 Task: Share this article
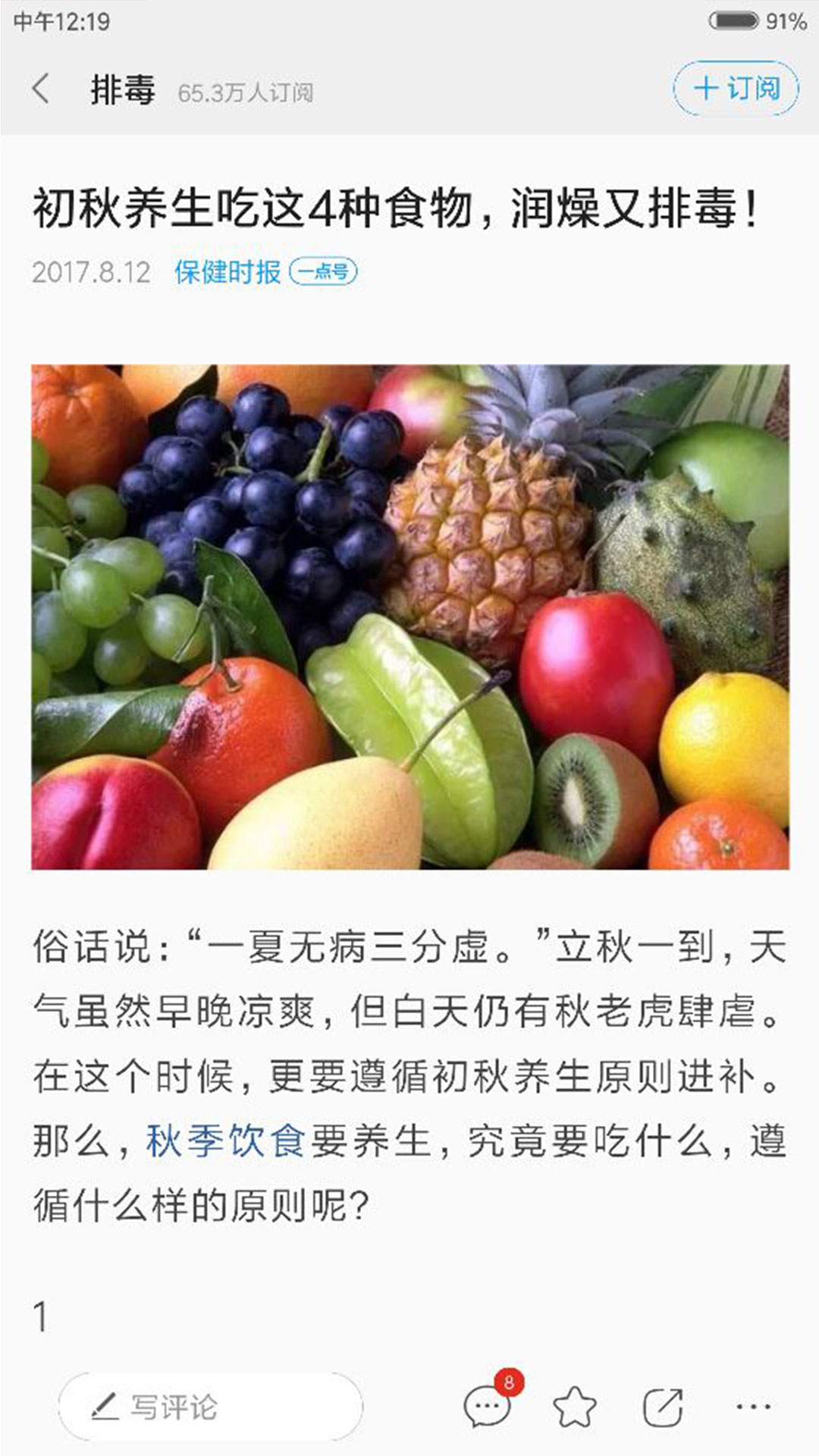[663, 1407]
